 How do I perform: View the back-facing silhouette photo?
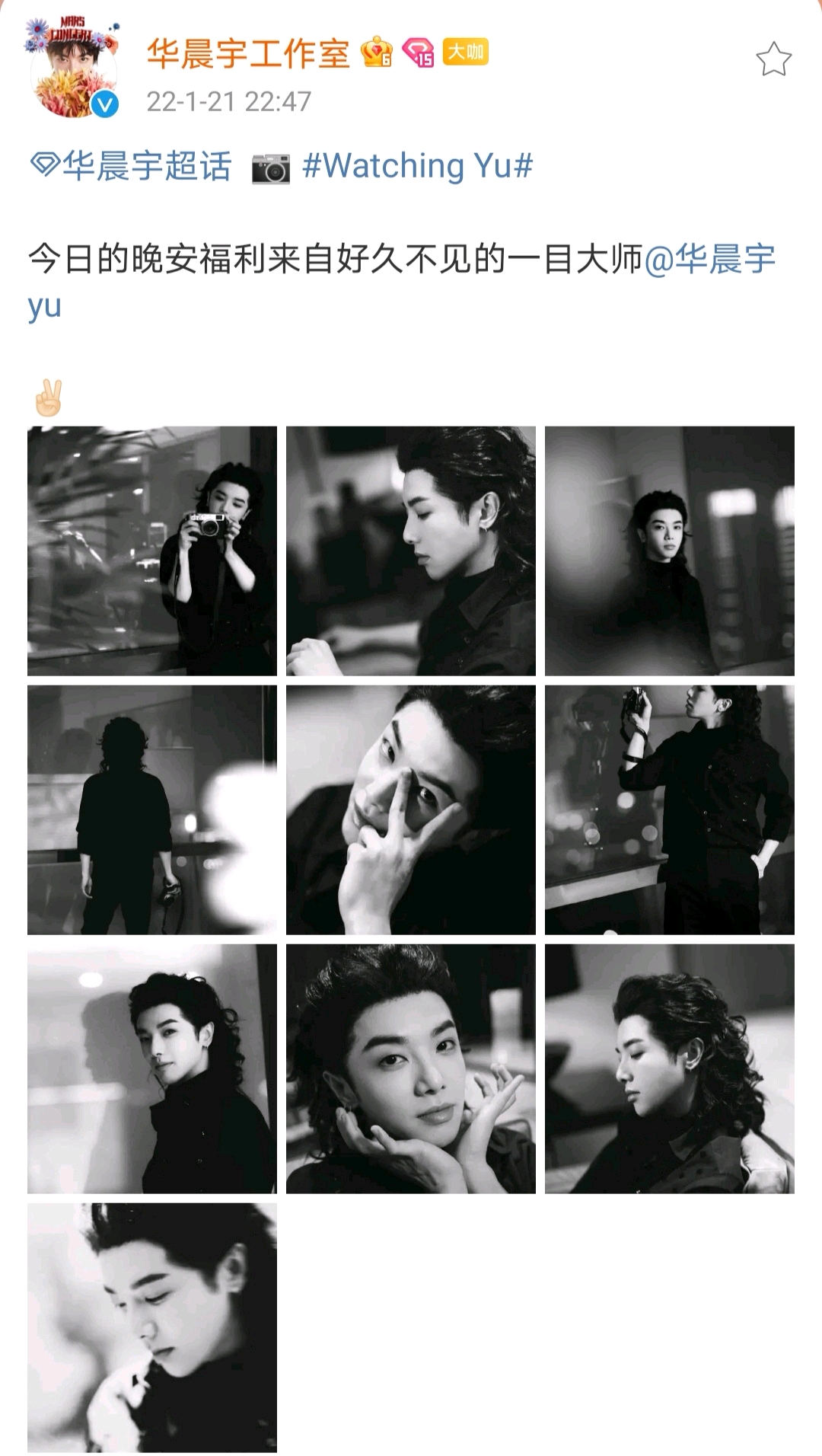152,809
